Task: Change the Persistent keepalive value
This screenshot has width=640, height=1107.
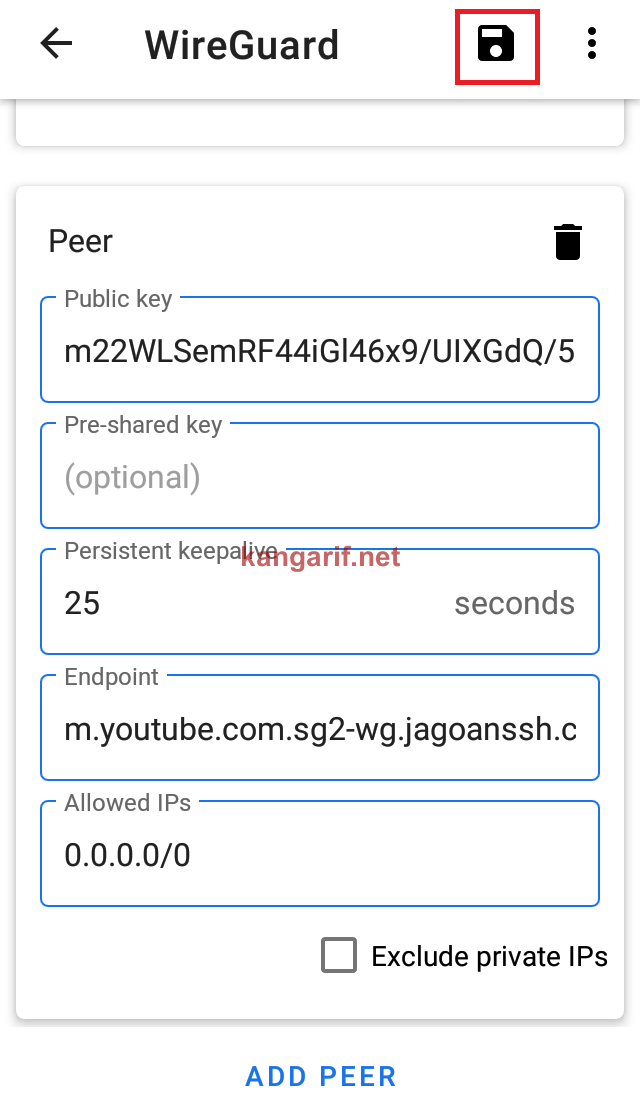Action: pos(320,602)
